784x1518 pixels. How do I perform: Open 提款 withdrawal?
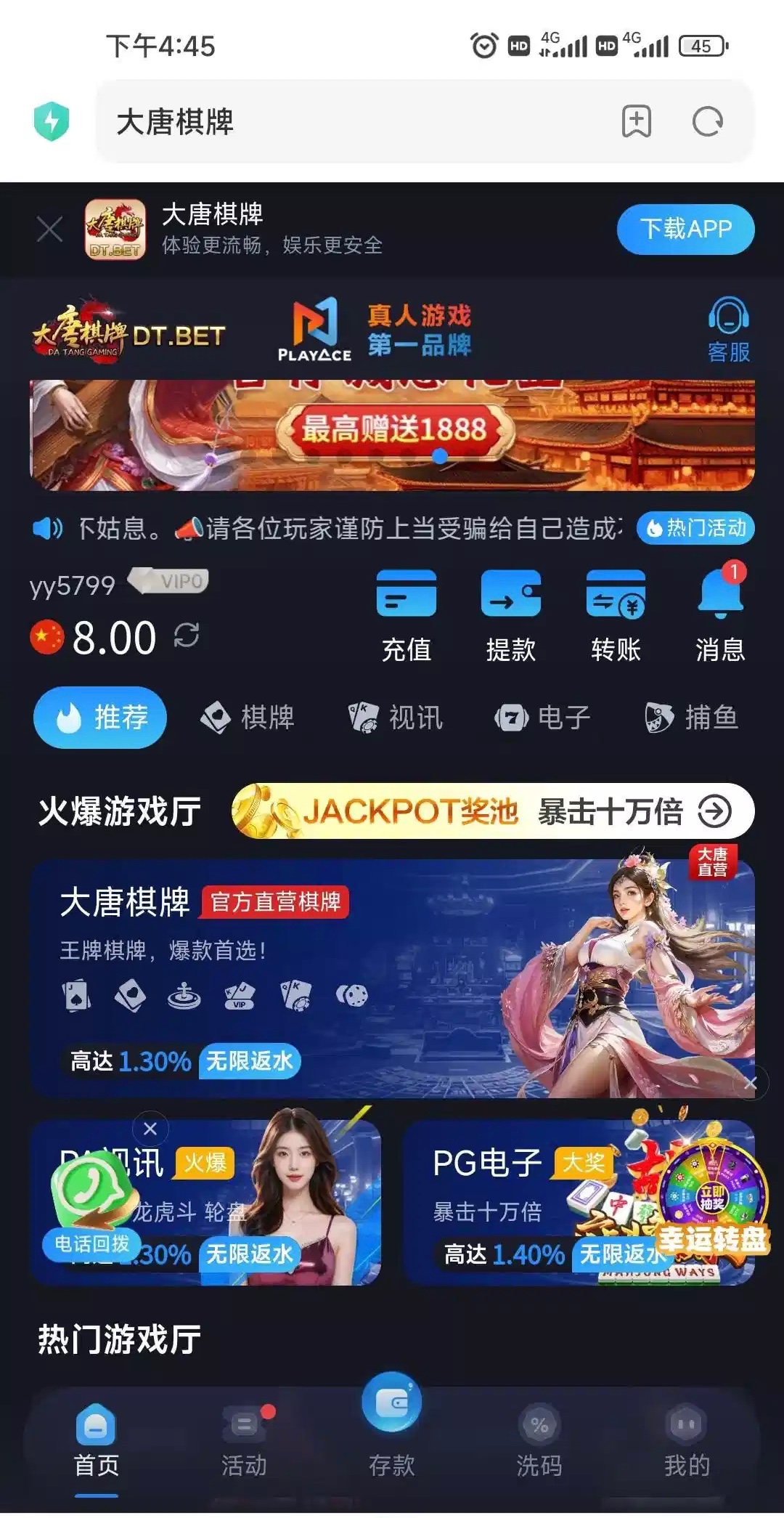click(x=510, y=616)
